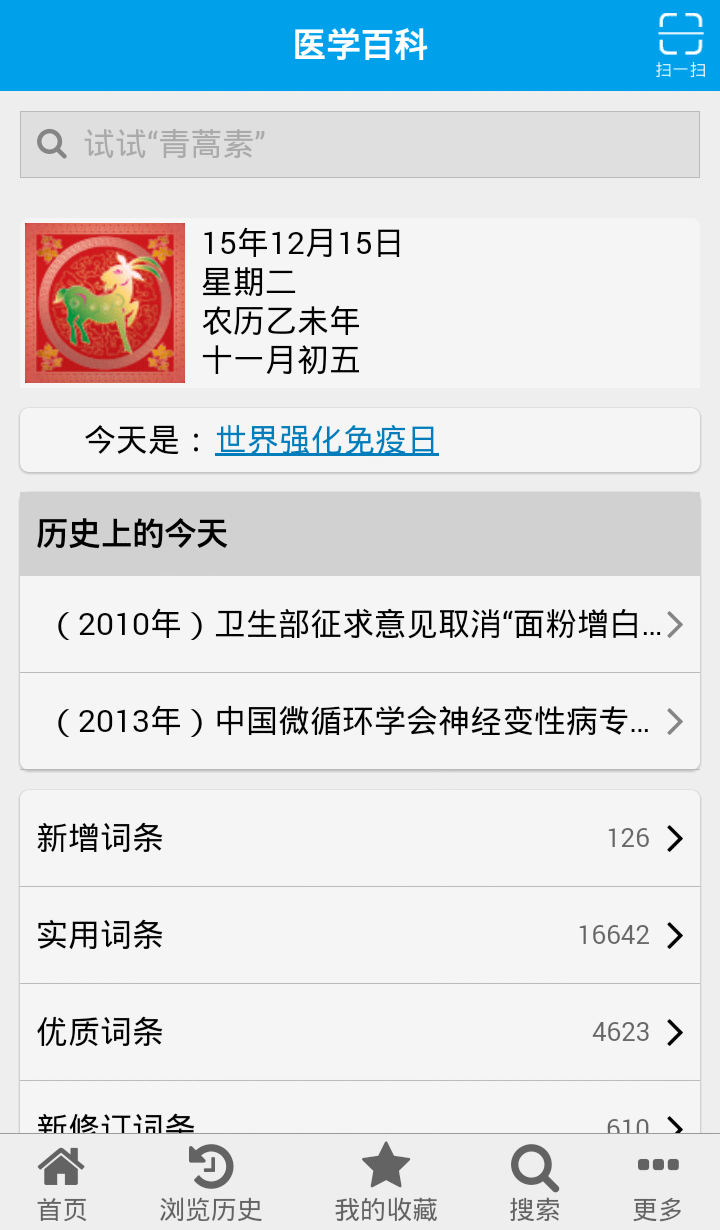Expand the 优质词条 entry list
This screenshot has width=720, height=1230.
coord(360,1033)
